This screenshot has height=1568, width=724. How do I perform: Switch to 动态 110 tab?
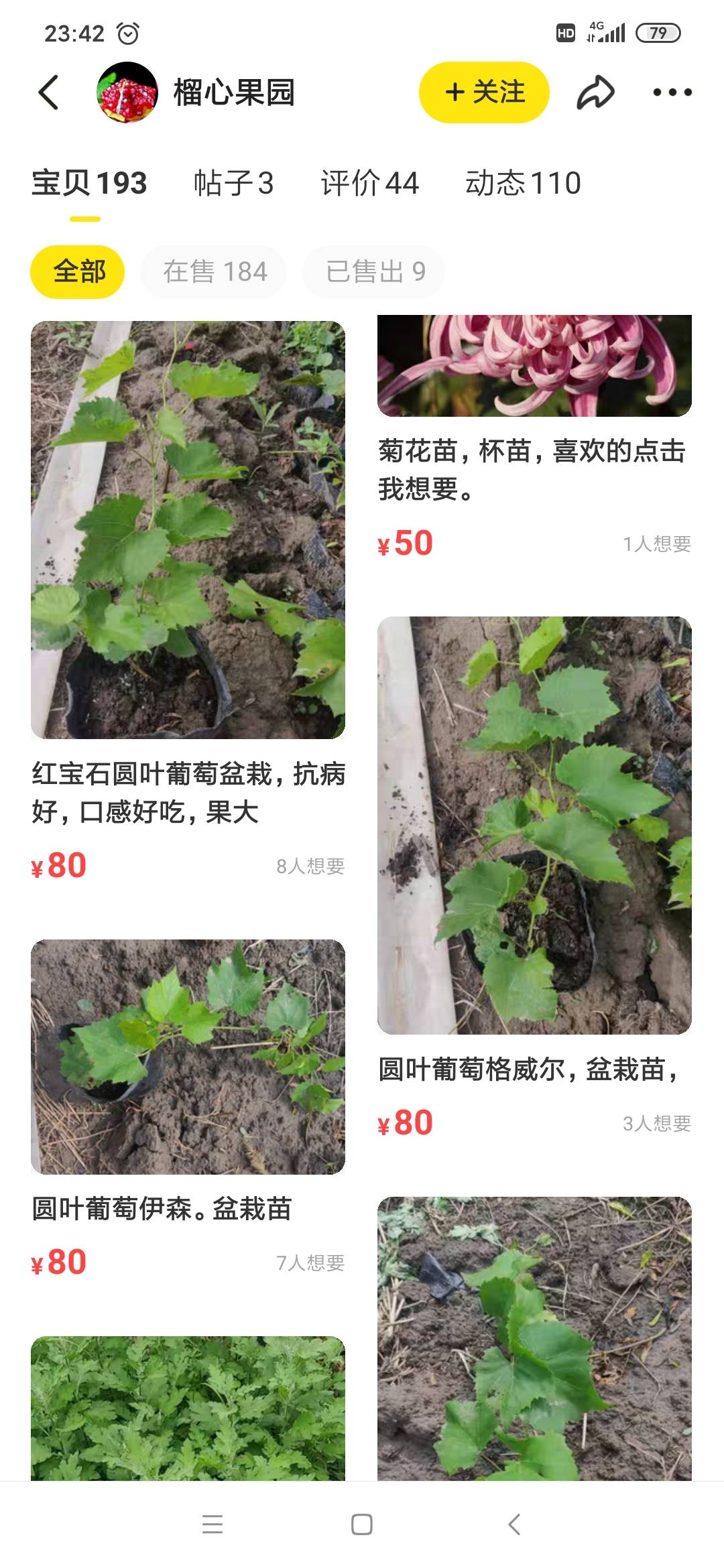(523, 184)
